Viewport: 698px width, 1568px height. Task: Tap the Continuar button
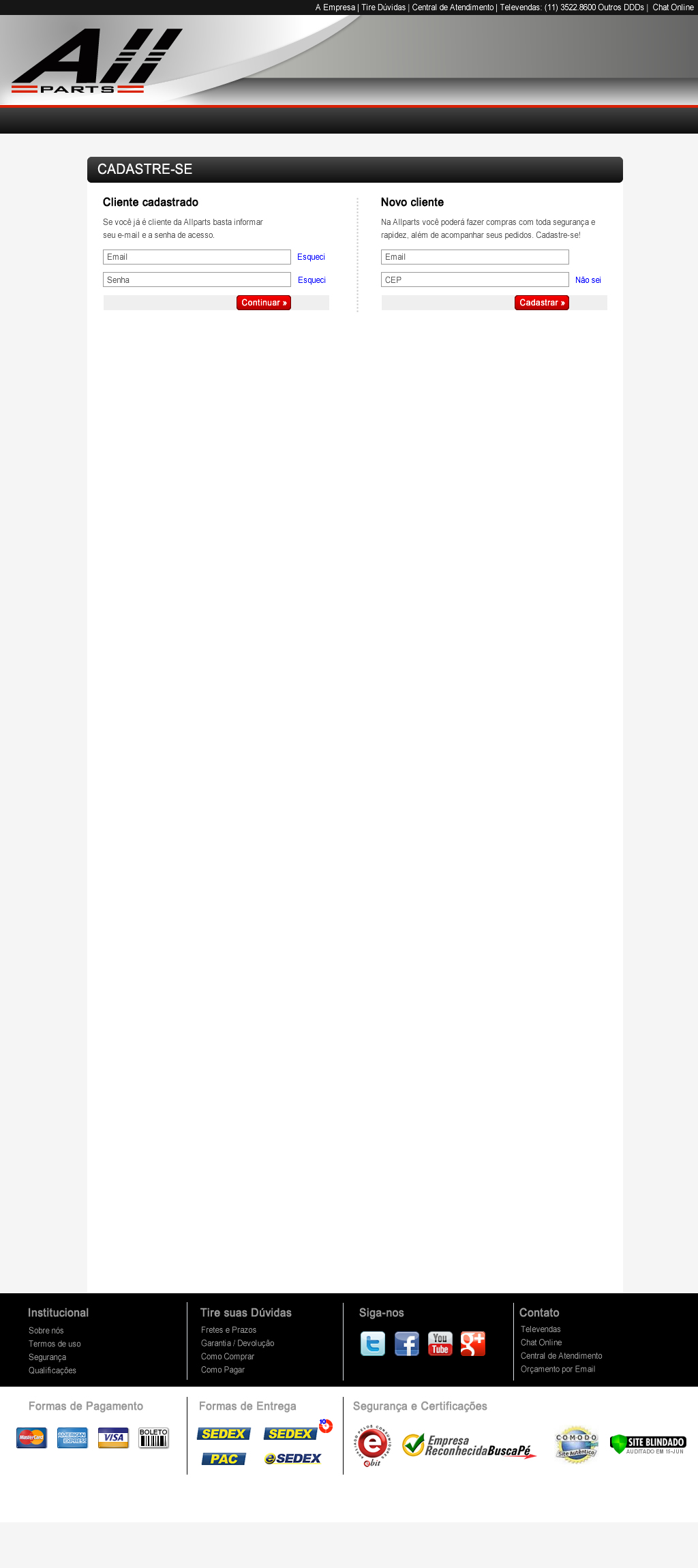click(264, 303)
